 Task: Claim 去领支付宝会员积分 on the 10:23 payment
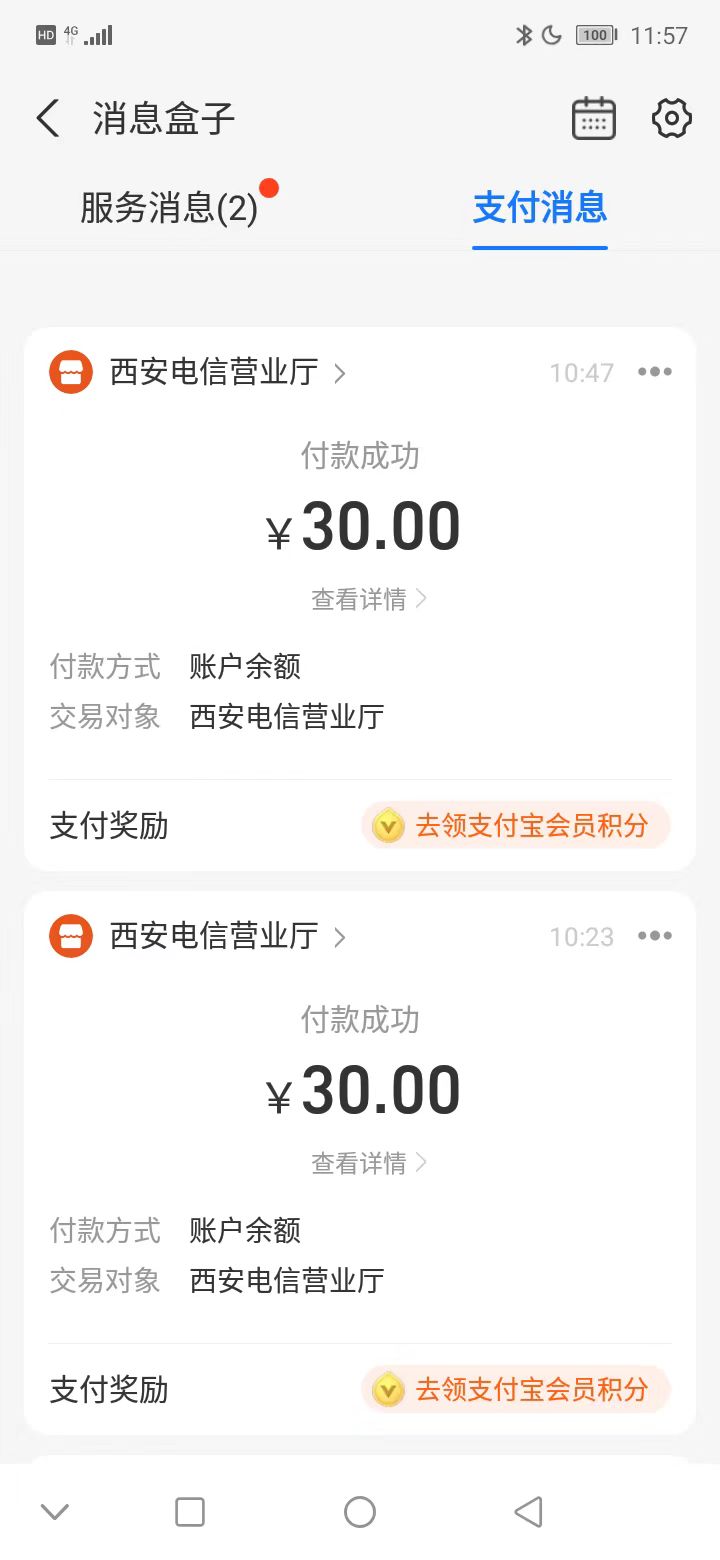tap(516, 1390)
